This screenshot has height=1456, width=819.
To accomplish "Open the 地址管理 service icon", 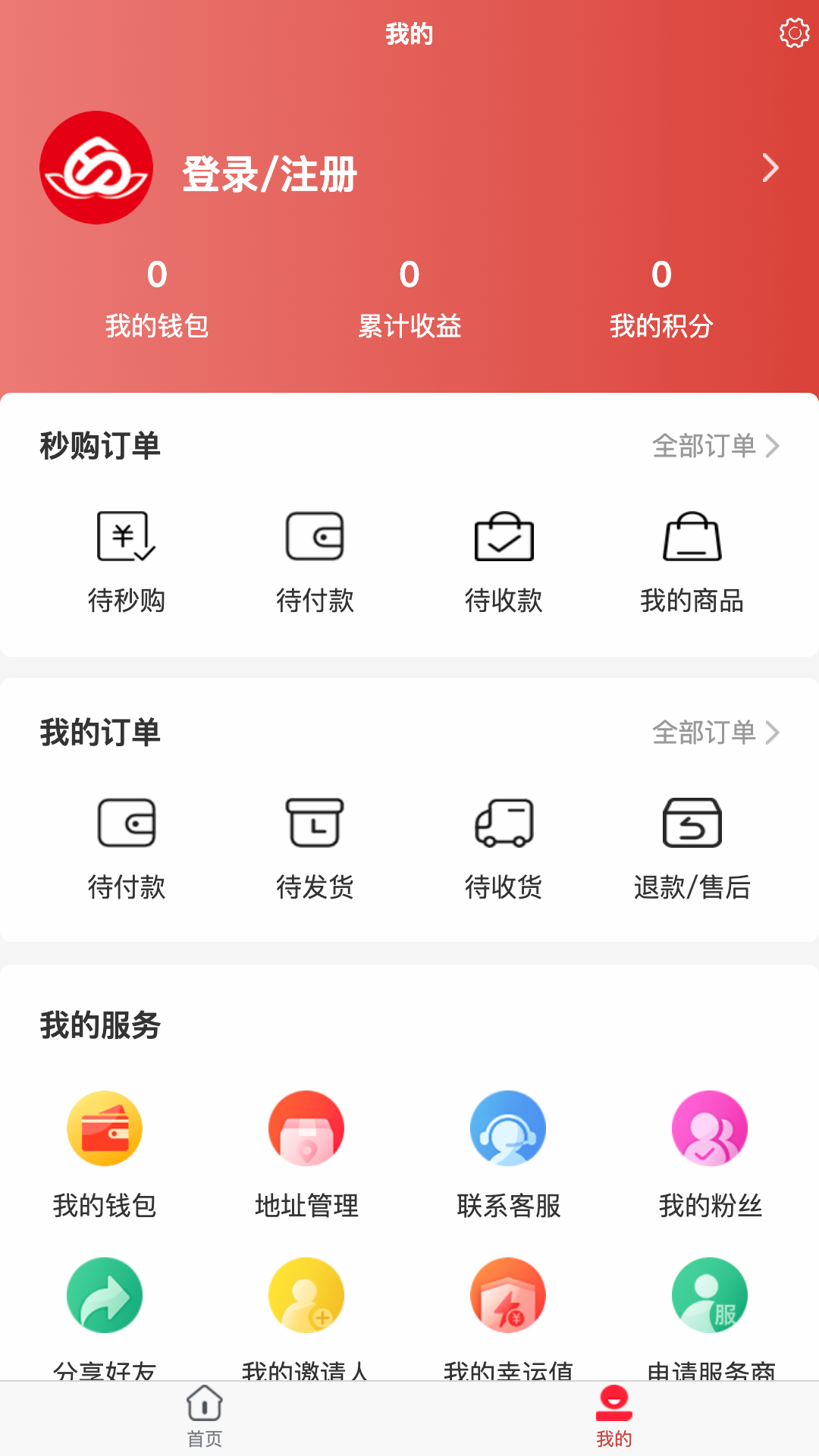I will [306, 1128].
